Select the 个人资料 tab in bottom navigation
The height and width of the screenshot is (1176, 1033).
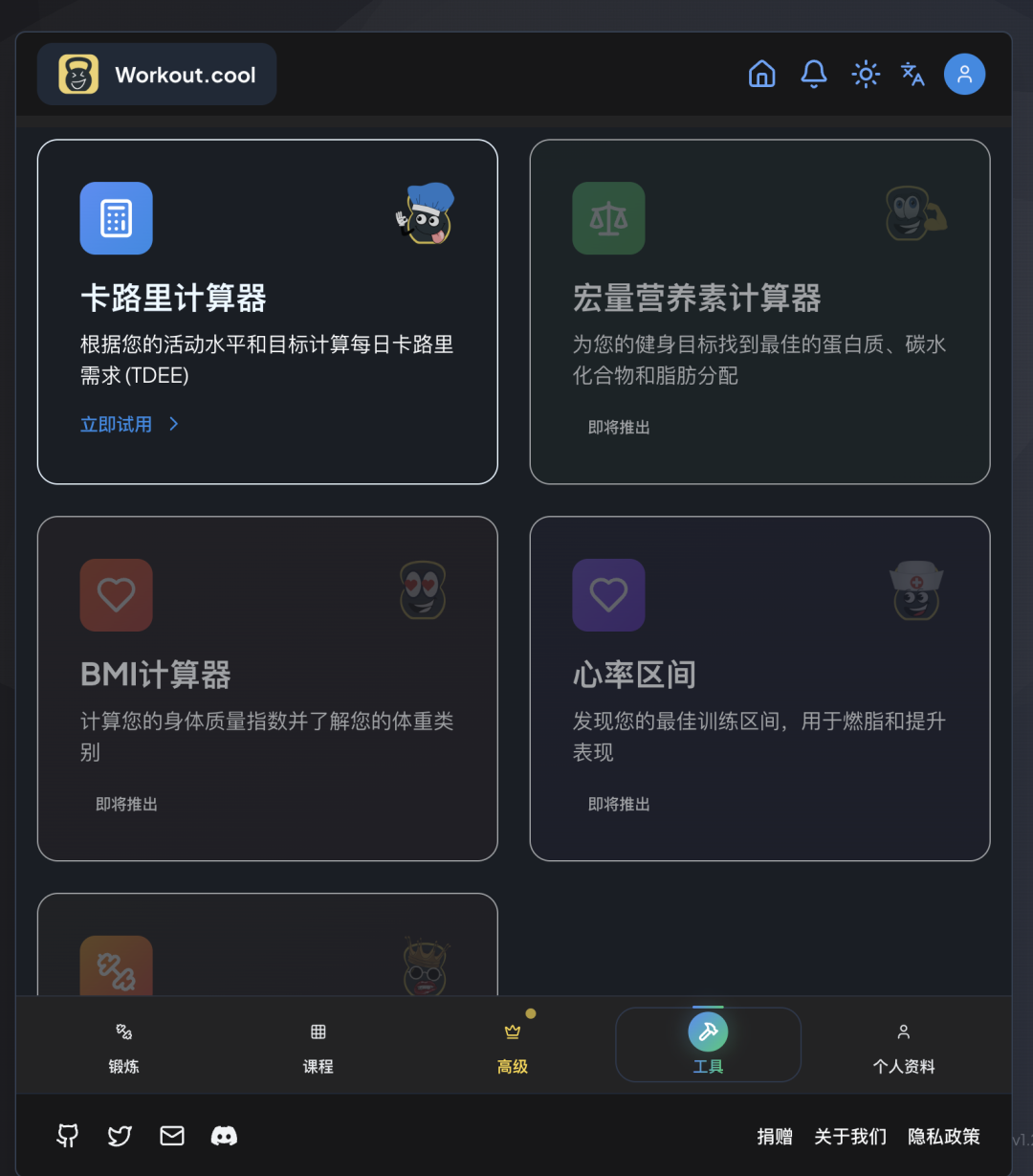(903, 1045)
